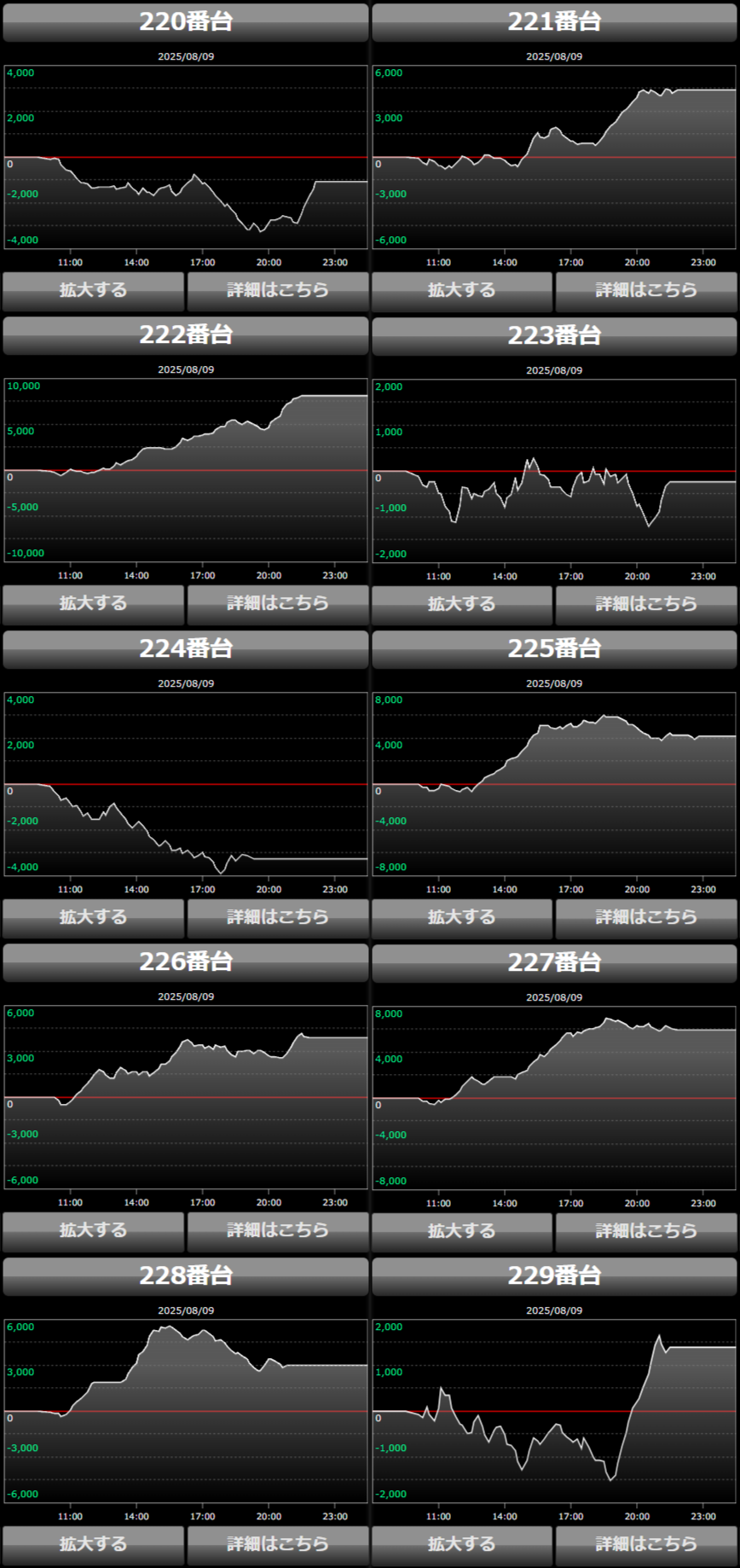The width and height of the screenshot is (740, 1568).
Task: Open the detail page for 224番台
Action: point(278,918)
